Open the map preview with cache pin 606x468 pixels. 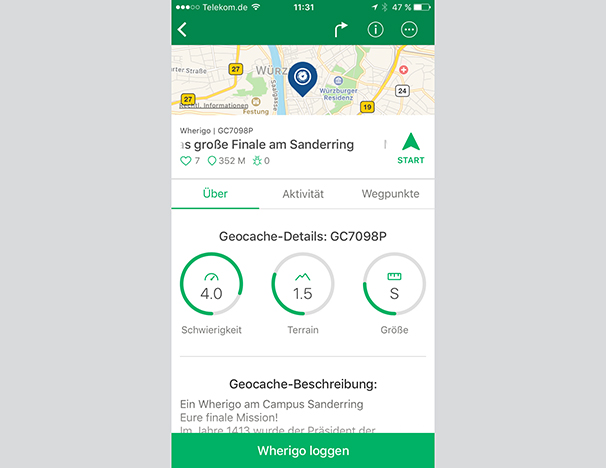coord(302,83)
